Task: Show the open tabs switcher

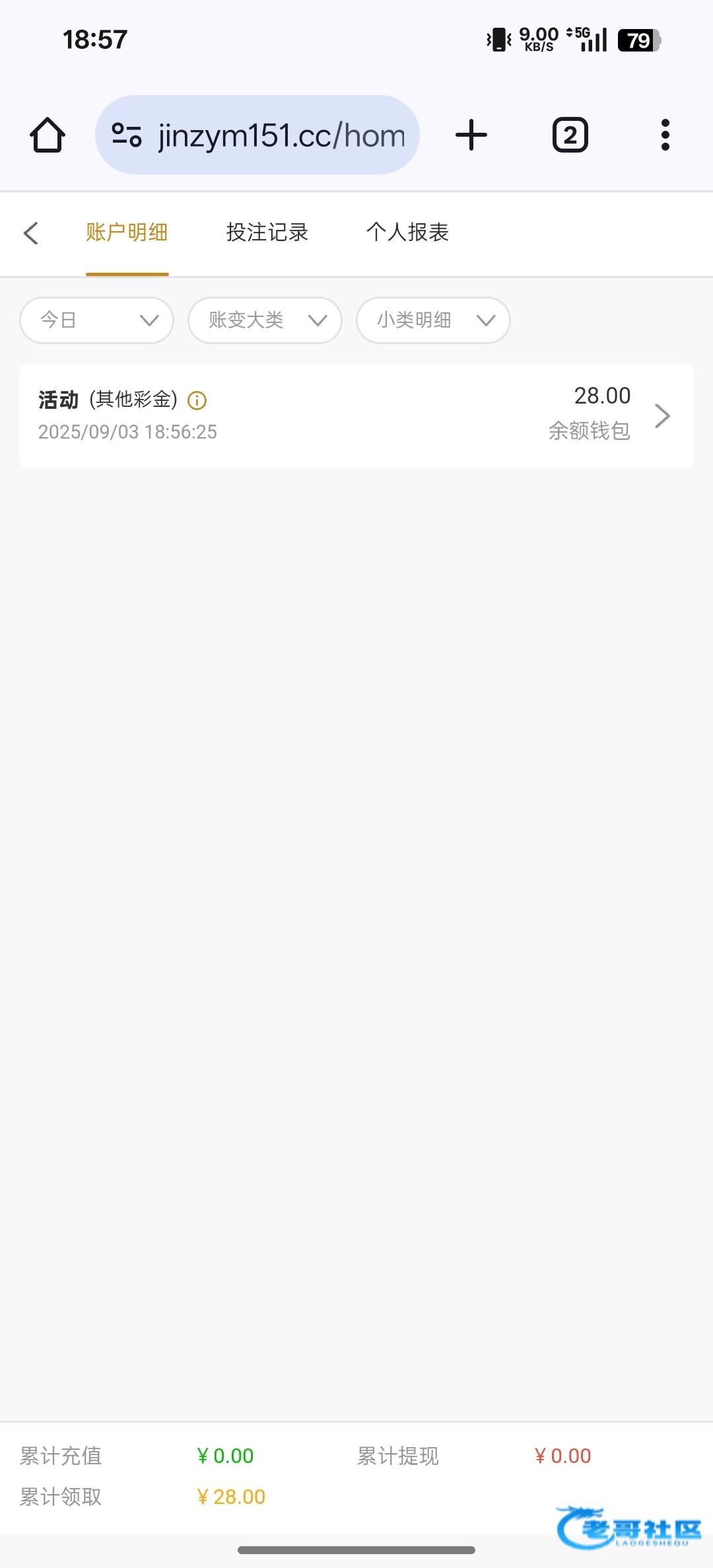Action: click(x=570, y=135)
